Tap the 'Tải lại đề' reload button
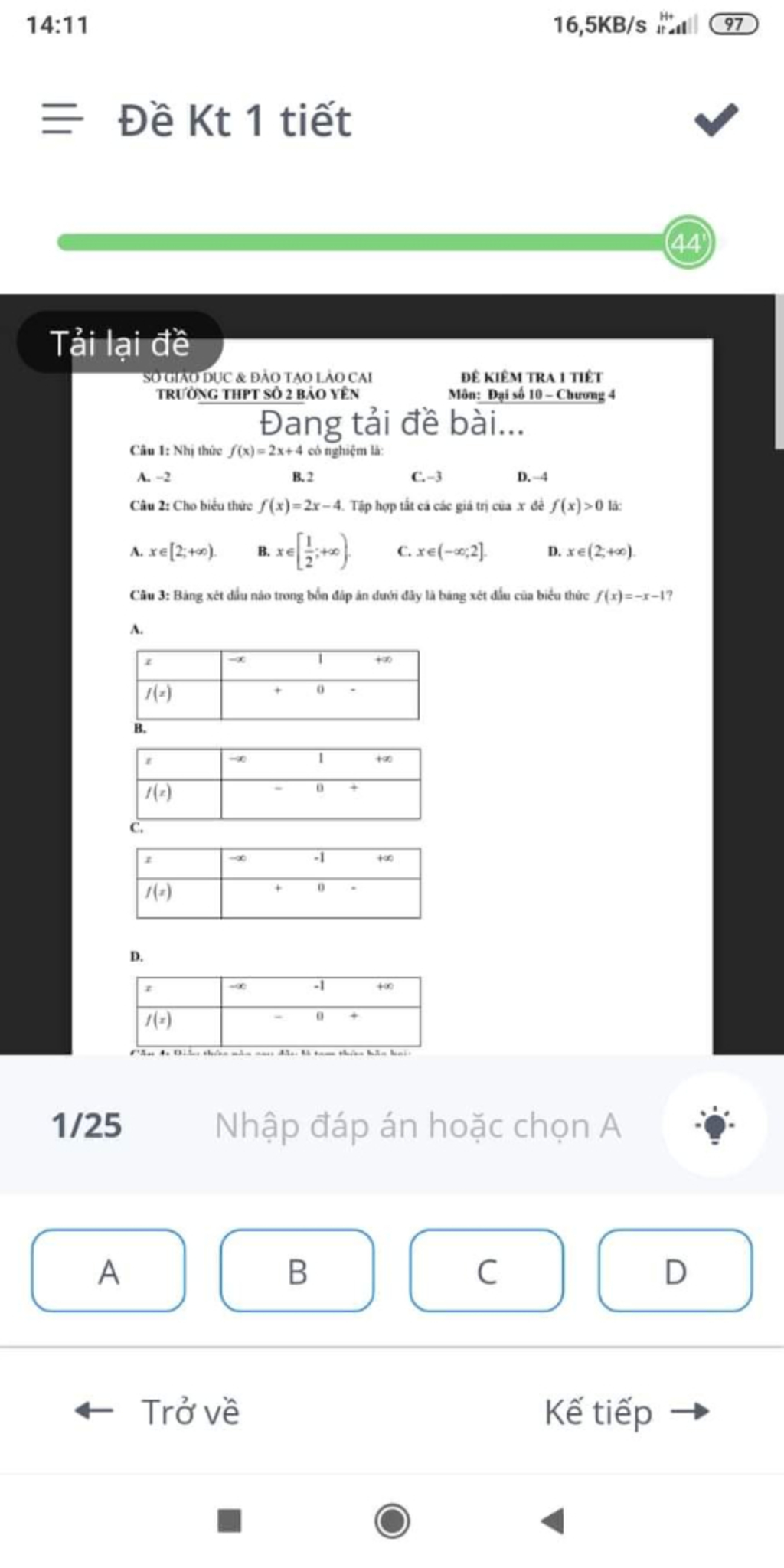 120,342
